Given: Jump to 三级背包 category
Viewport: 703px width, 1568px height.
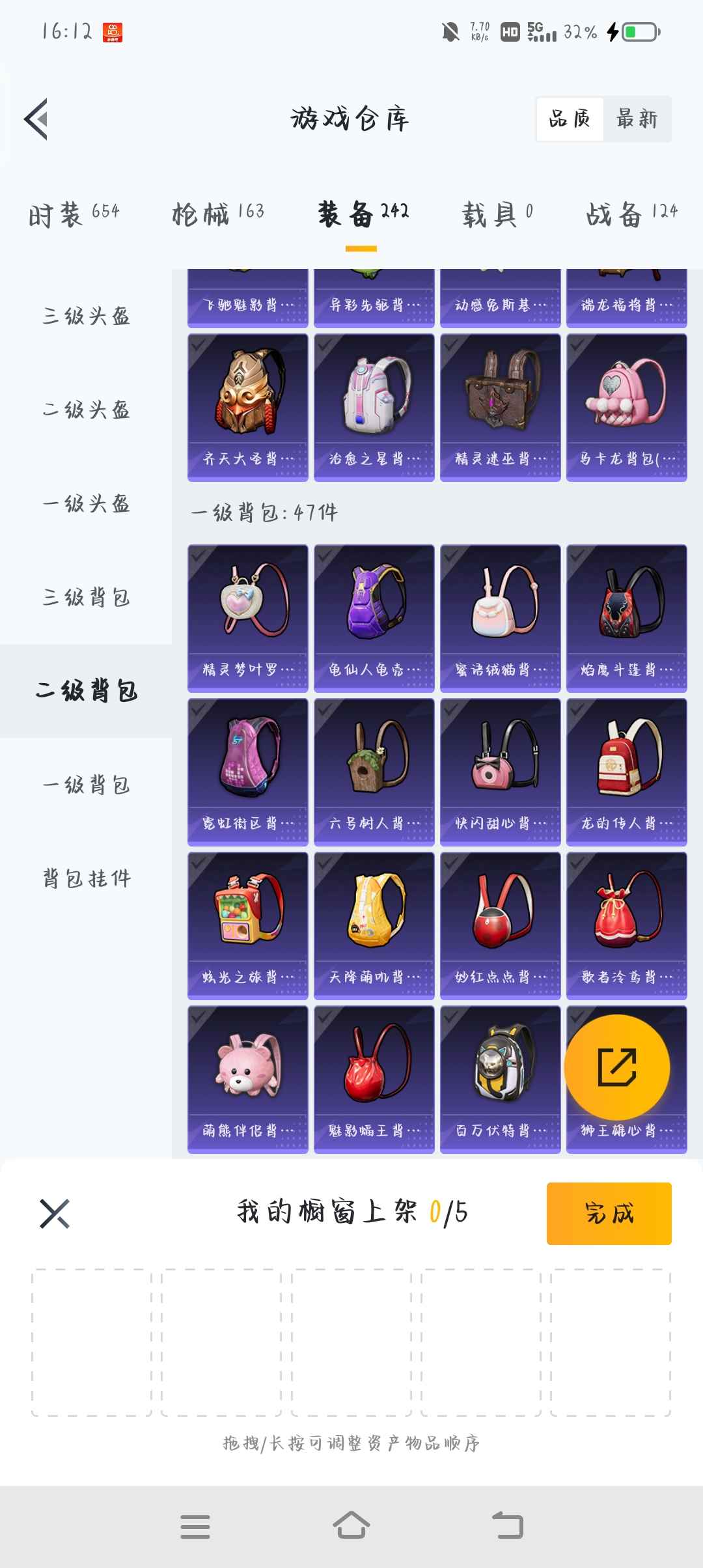Looking at the screenshot, I should point(86,598).
